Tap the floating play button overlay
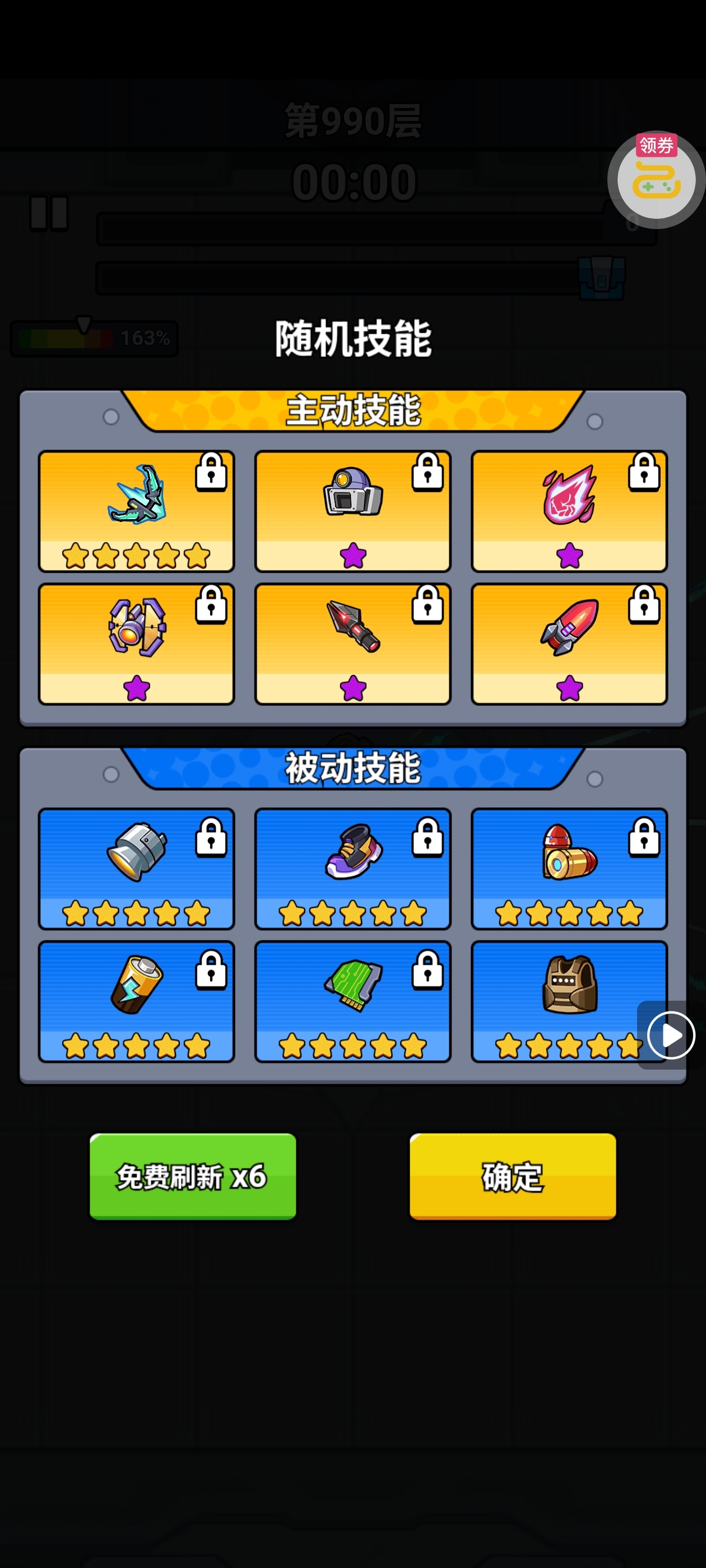The width and height of the screenshot is (706, 1568). point(671,1035)
